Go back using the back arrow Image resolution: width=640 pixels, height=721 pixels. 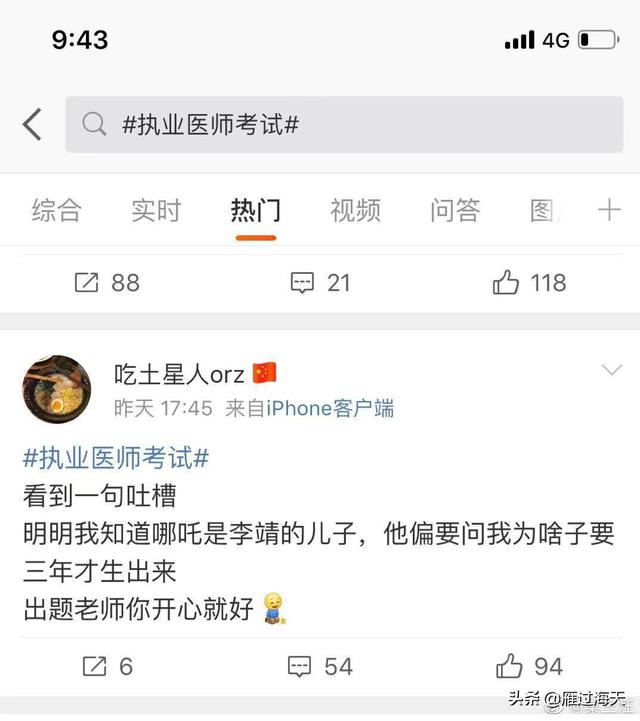[x=32, y=125]
